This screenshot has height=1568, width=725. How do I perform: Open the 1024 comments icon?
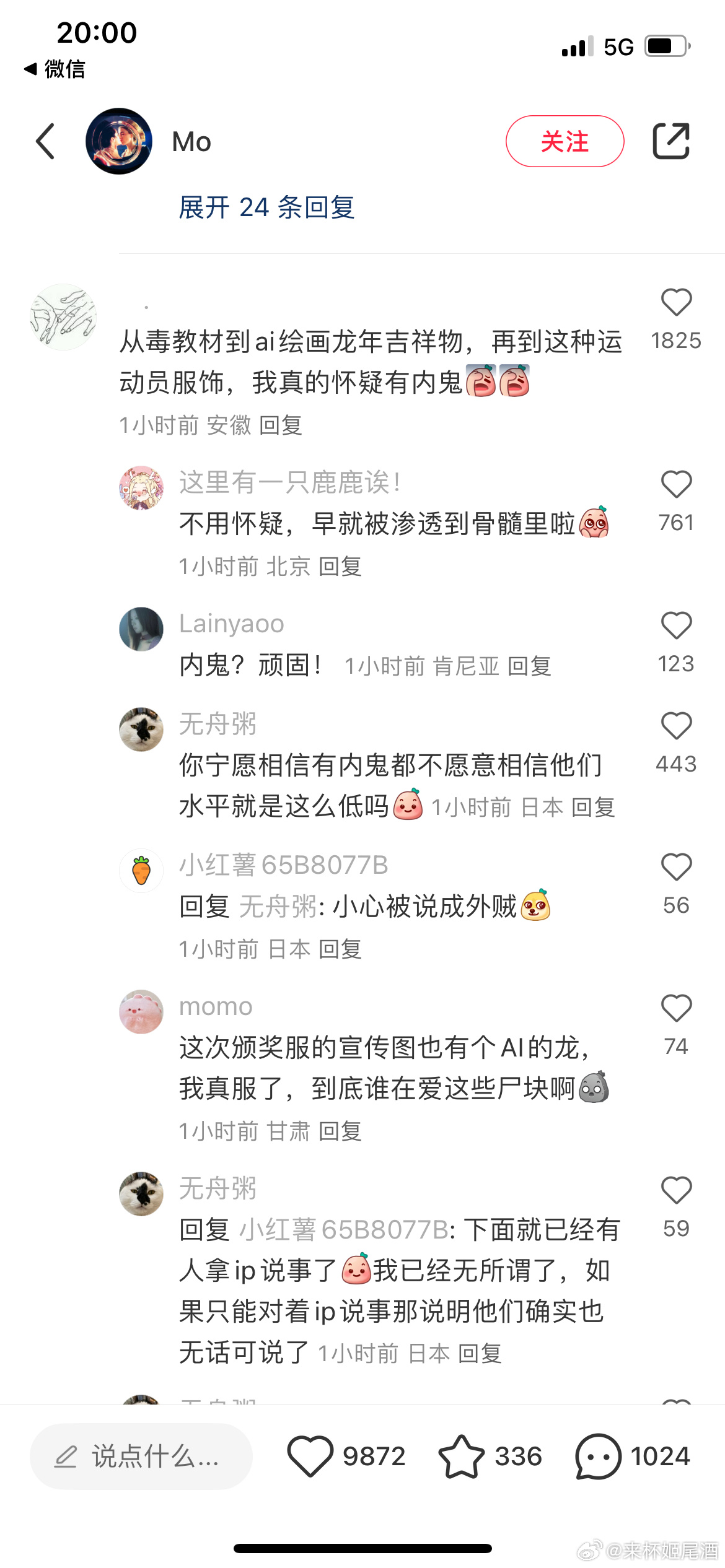[x=598, y=1457]
